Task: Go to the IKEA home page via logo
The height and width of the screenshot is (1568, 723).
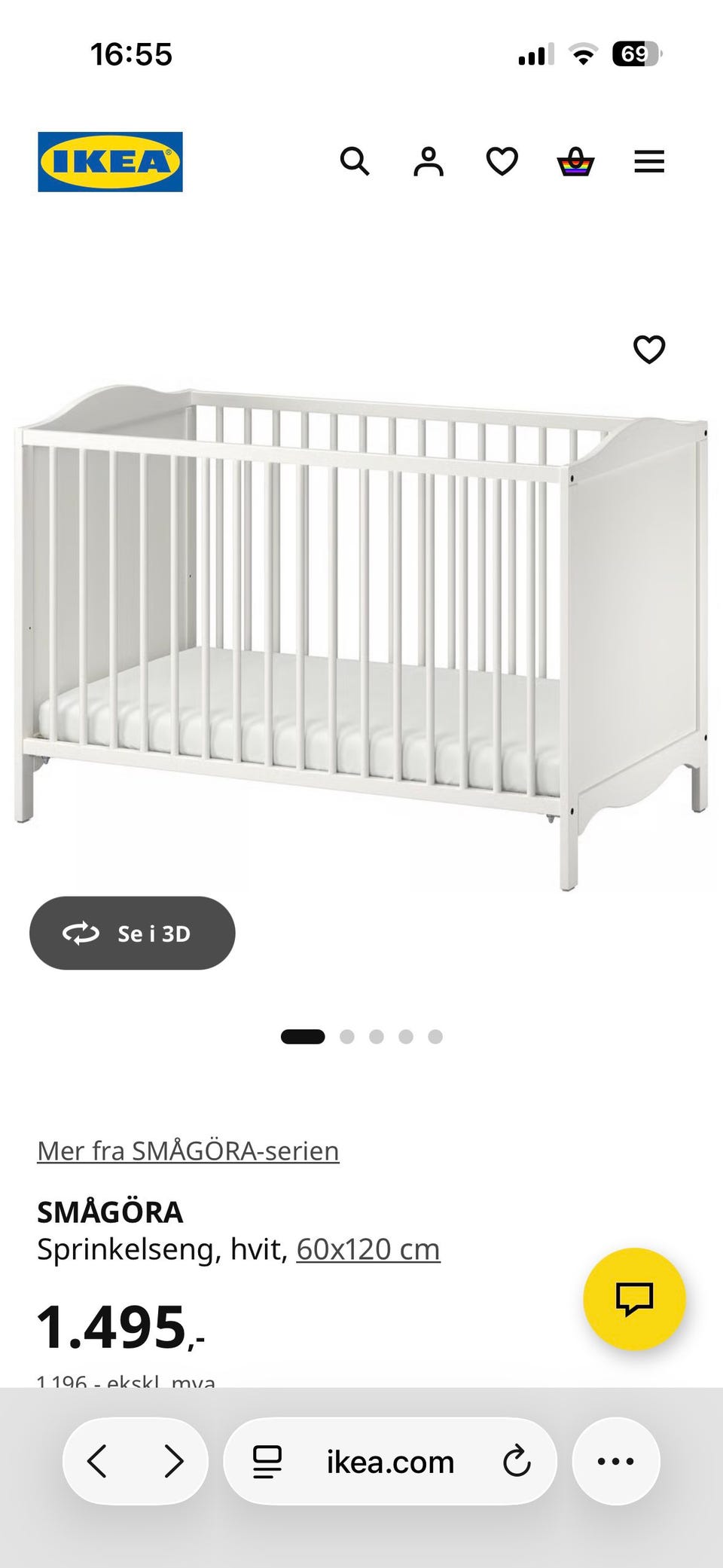Action: [x=110, y=162]
